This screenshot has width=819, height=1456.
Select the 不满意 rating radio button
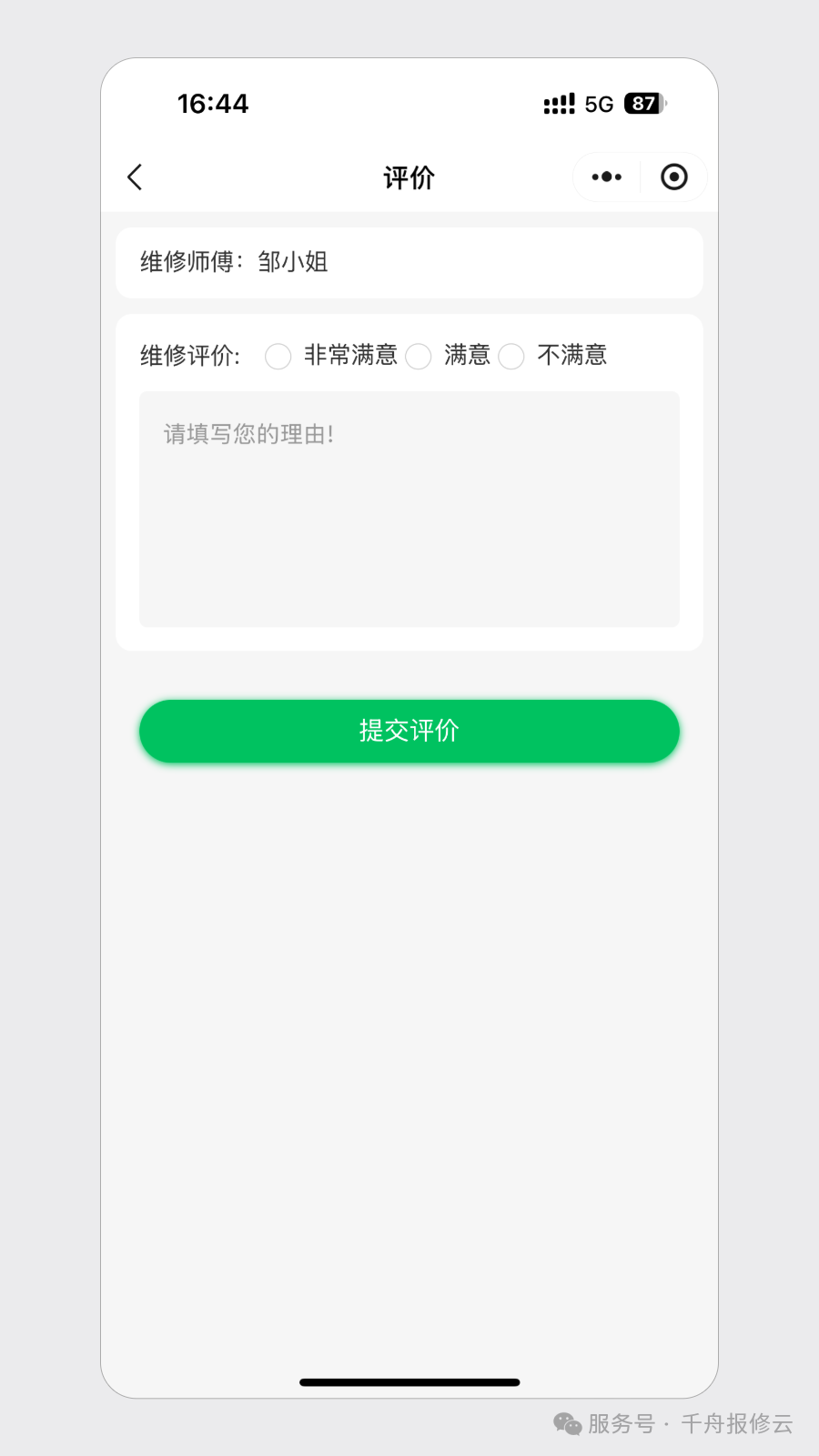click(511, 357)
